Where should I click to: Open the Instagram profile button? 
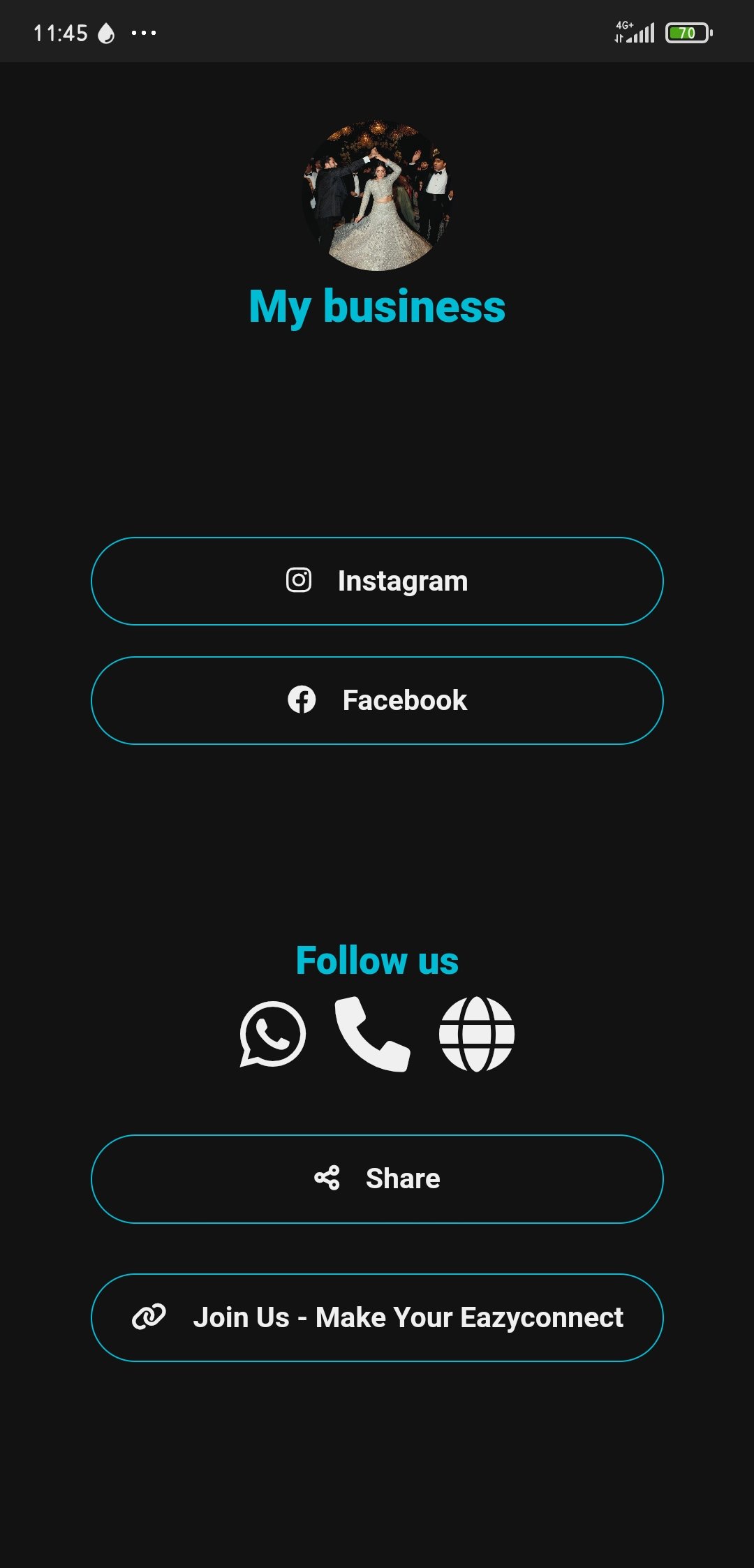tap(377, 579)
